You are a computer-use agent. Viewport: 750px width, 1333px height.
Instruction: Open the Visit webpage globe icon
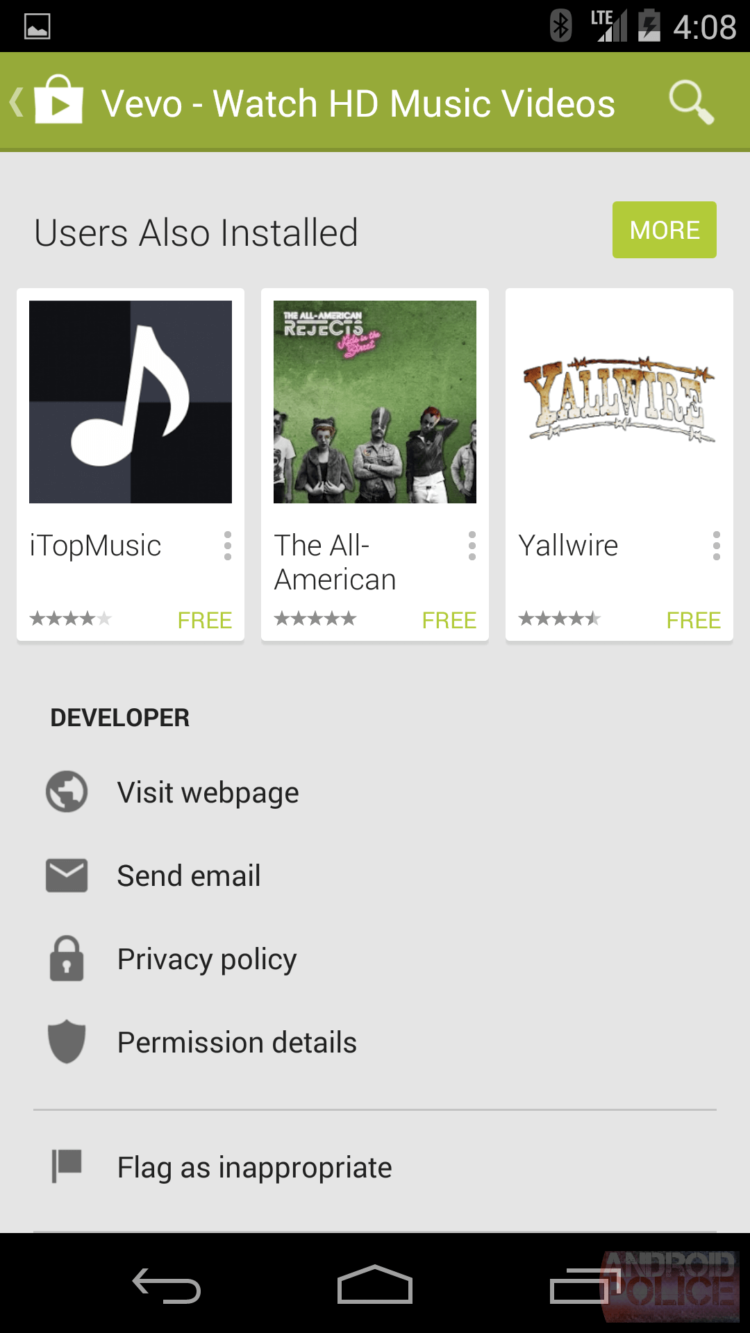point(66,791)
